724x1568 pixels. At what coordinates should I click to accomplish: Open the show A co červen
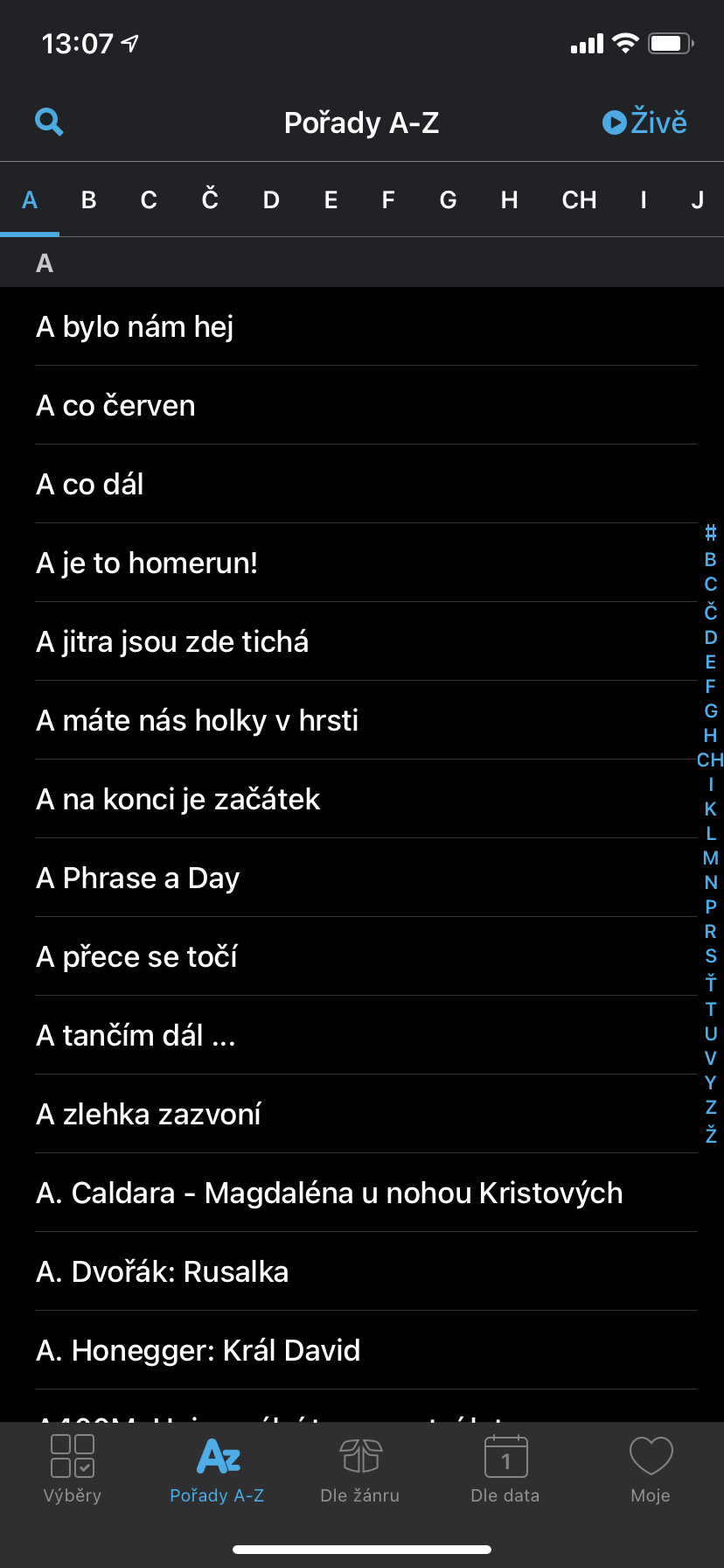coord(115,405)
